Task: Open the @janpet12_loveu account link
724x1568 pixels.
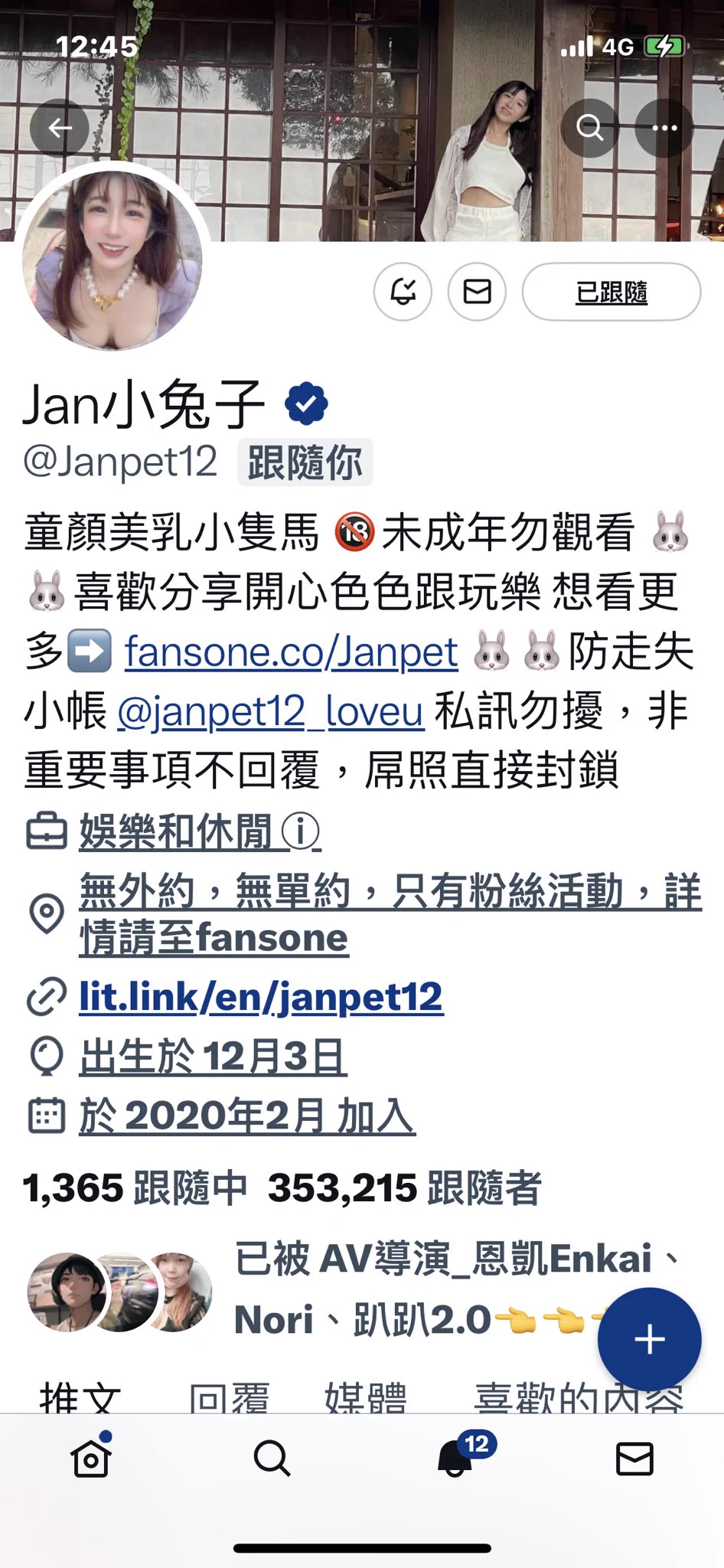Action: (x=269, y=711)
